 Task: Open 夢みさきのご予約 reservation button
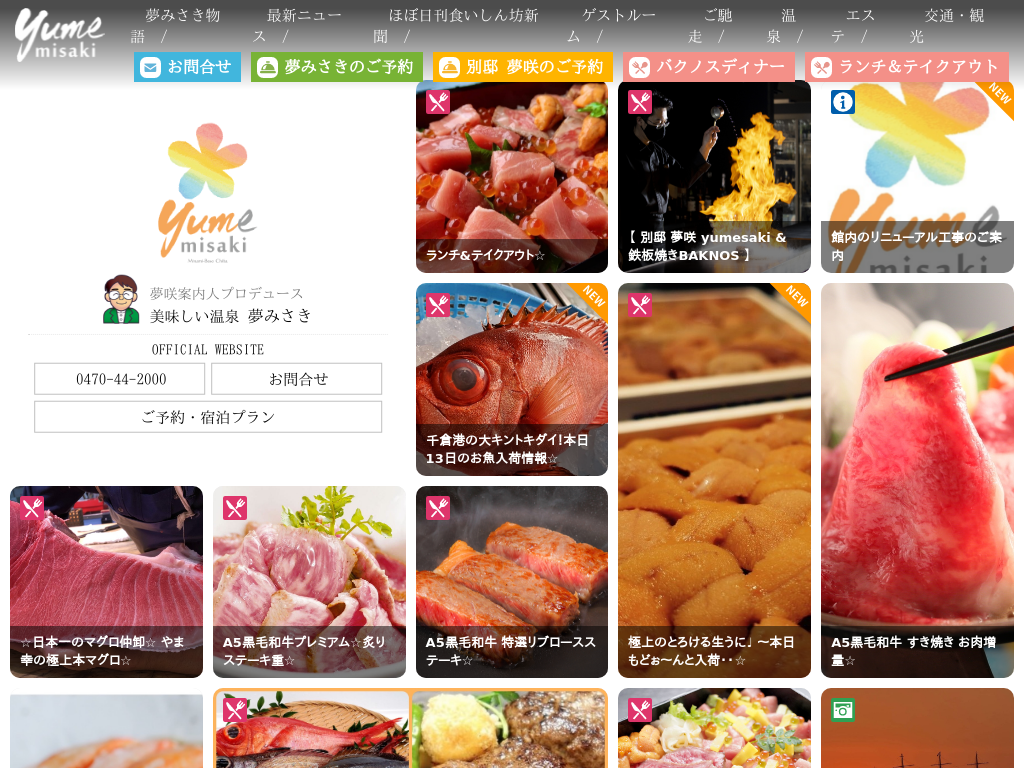click(x=336, y=67)
